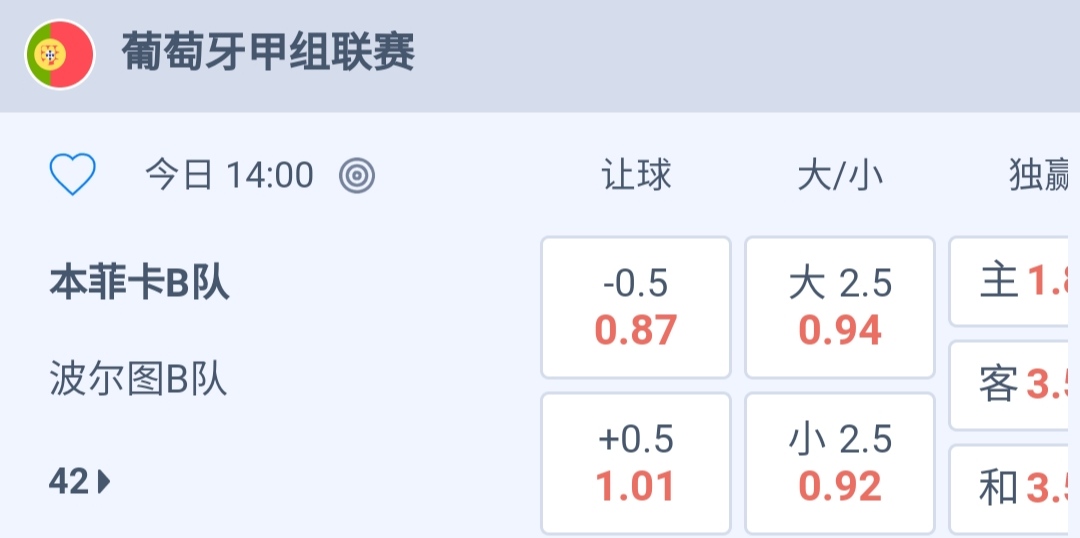Image resolution: width=1080 pixels, height=538 pixels.
Task: Pick over 2.5 goals at 0.94
Action: pyautogui.click(x=840, y=308)
